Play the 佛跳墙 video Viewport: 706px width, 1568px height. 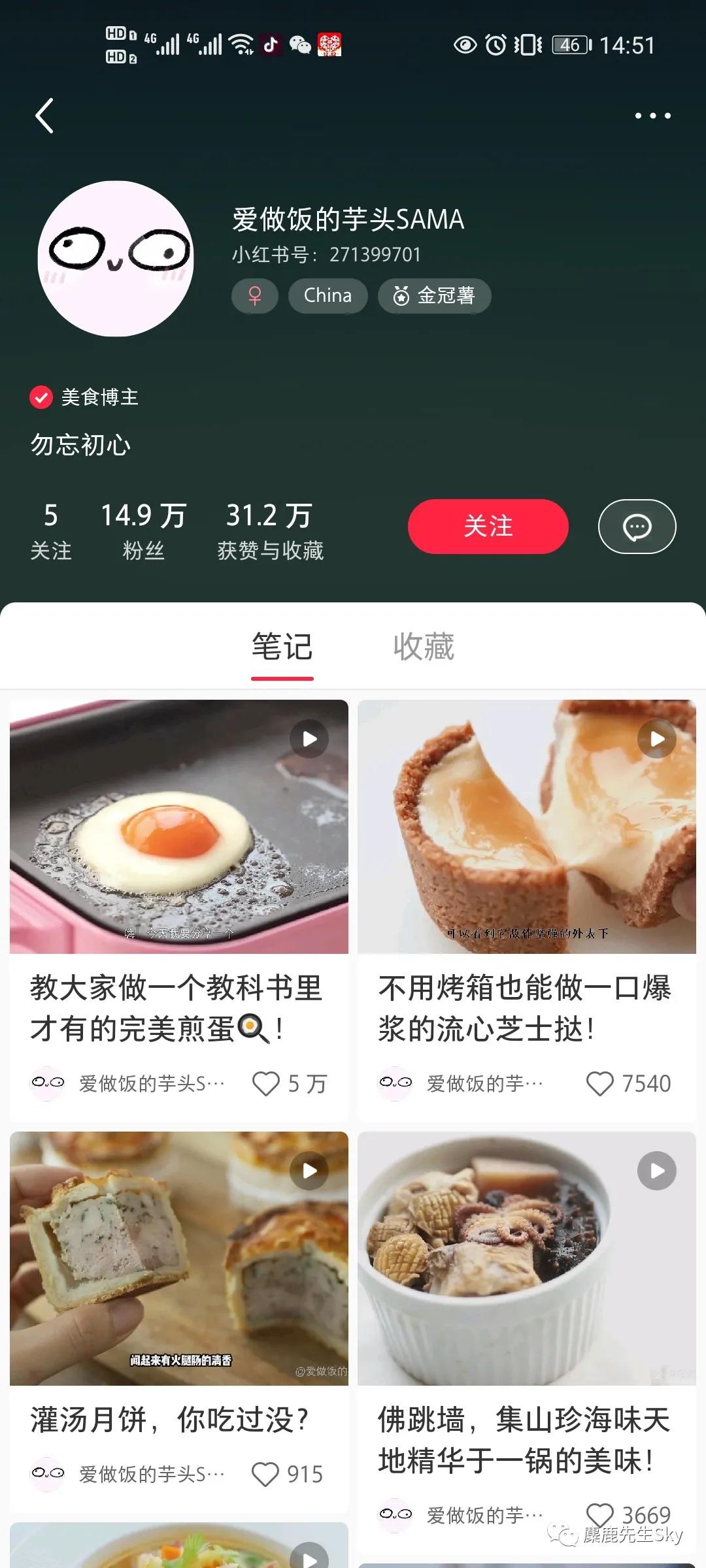click(657, 1170)
